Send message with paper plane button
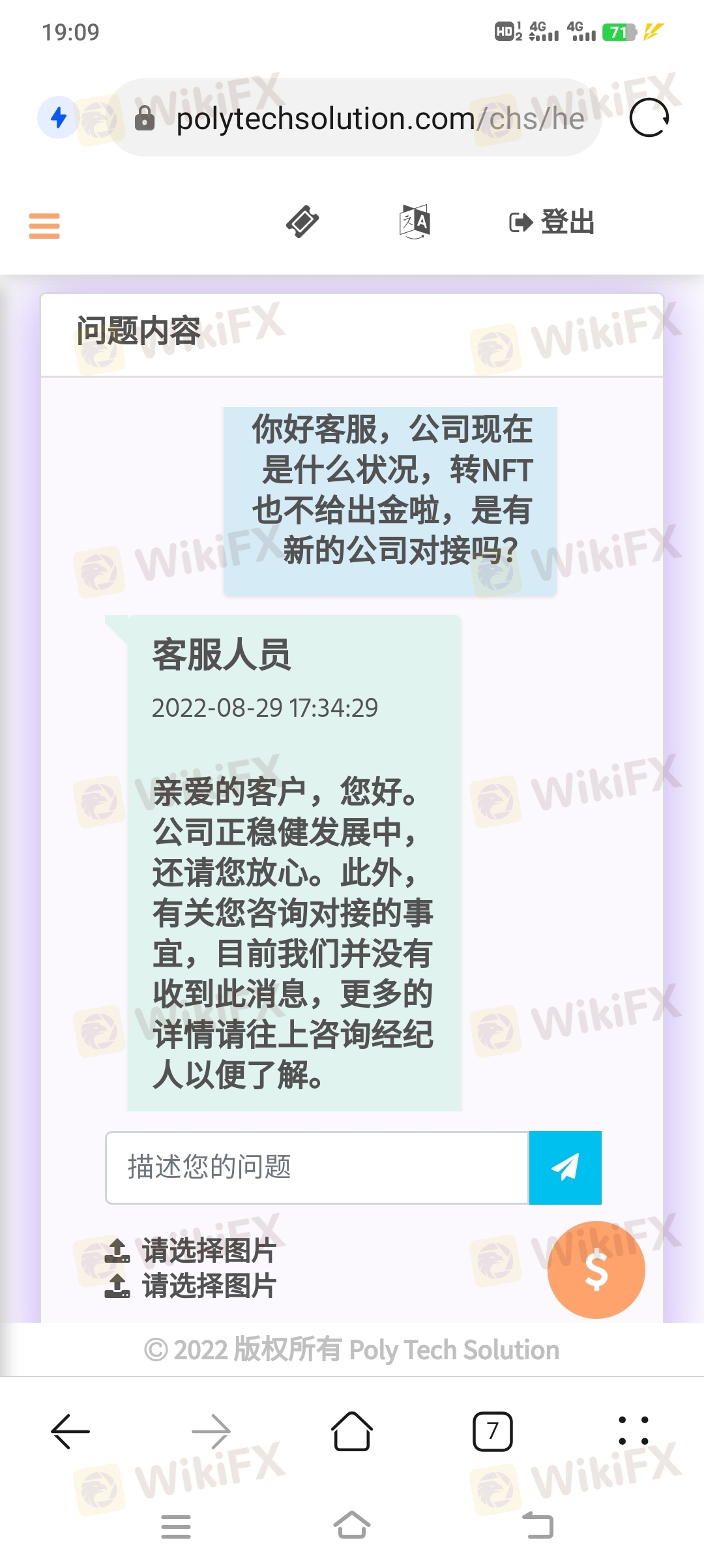The width and height of the screenshot is (704, 1568). coord(565,1168)
